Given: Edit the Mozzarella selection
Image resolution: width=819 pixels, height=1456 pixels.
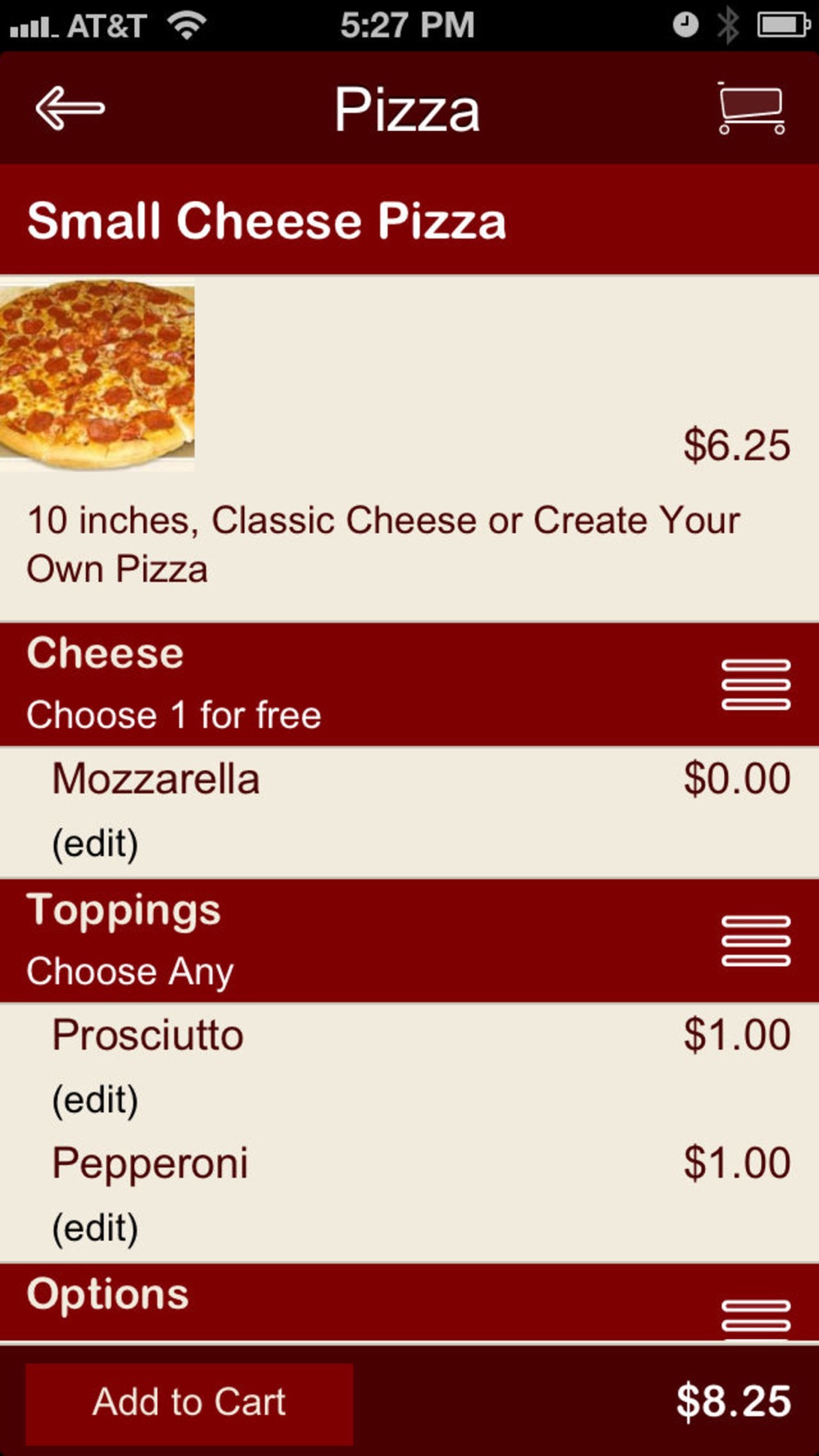Looking at the screenshot, I should coord(95,843).
